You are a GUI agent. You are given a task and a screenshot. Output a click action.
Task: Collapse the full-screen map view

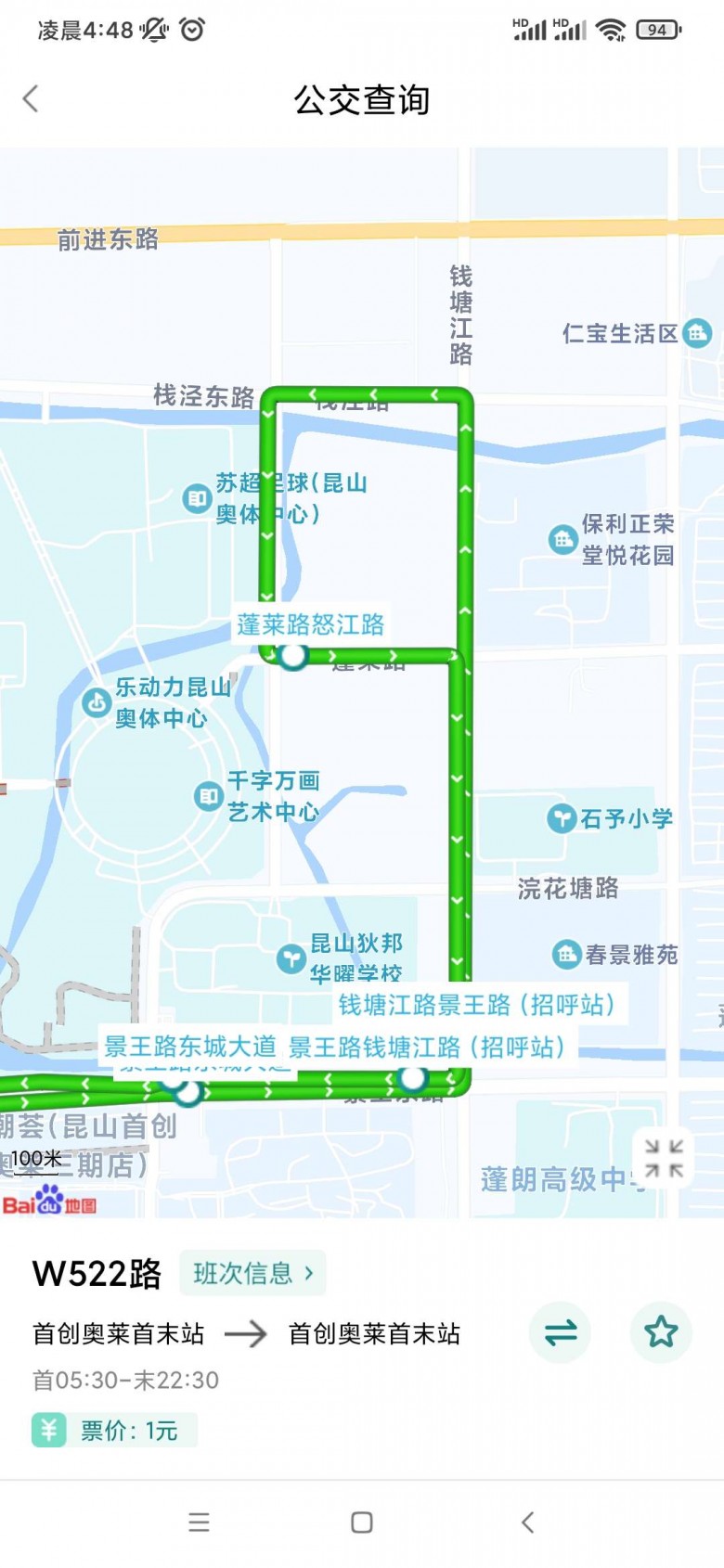664,1159
